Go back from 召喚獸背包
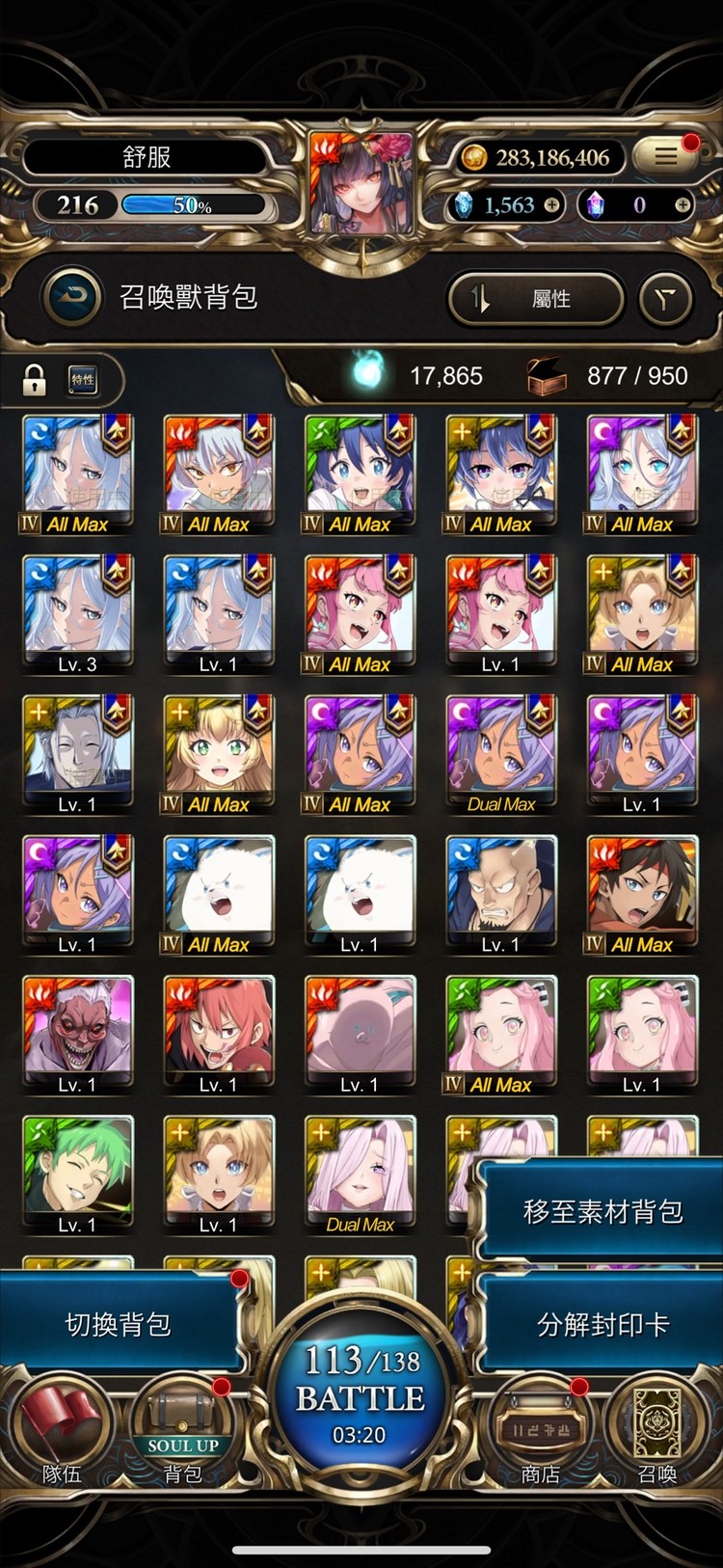This screenshot has width=723, height=1568. (x=72, y=297)
